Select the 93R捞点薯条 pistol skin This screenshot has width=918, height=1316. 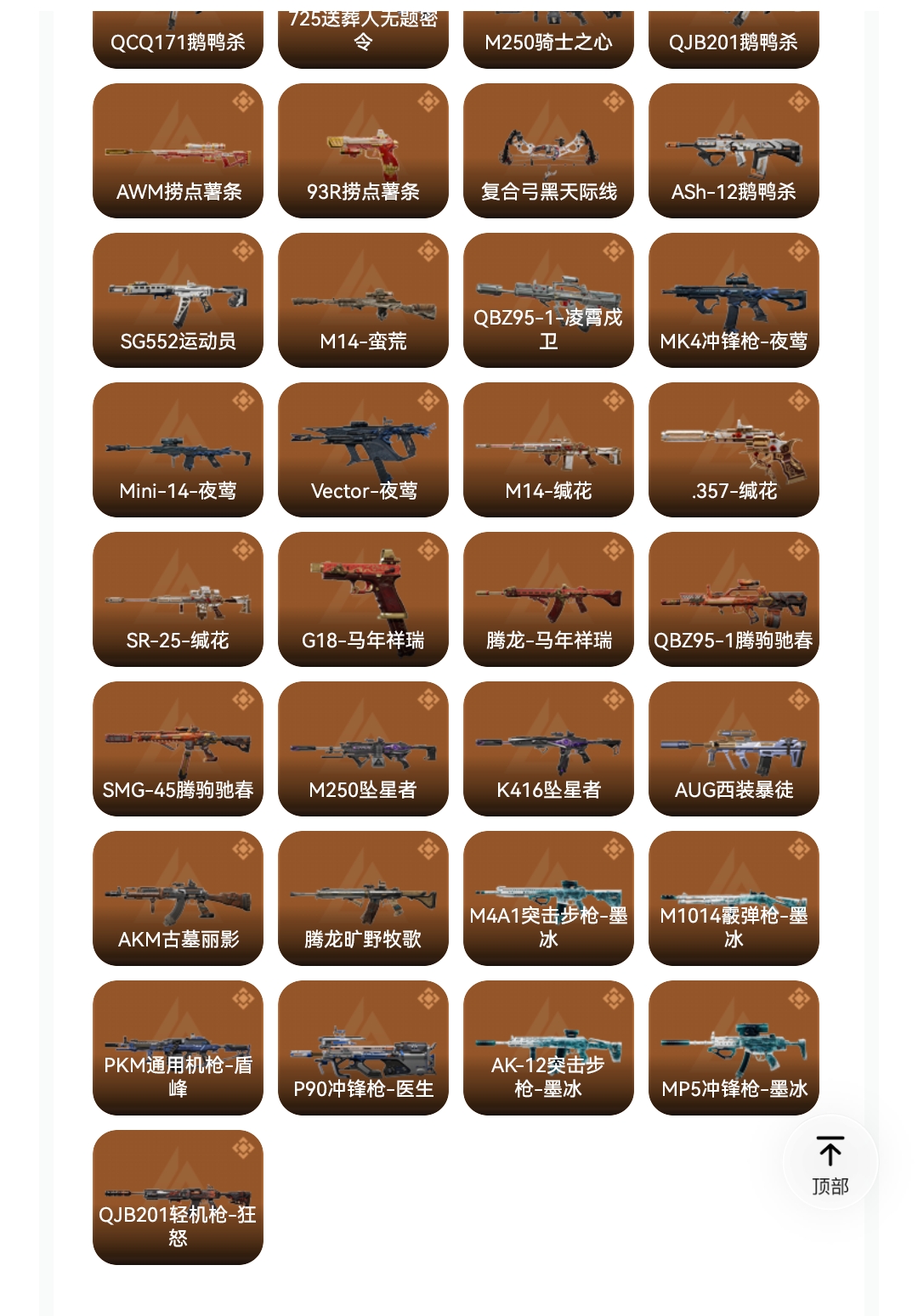[x=363, y=150]
